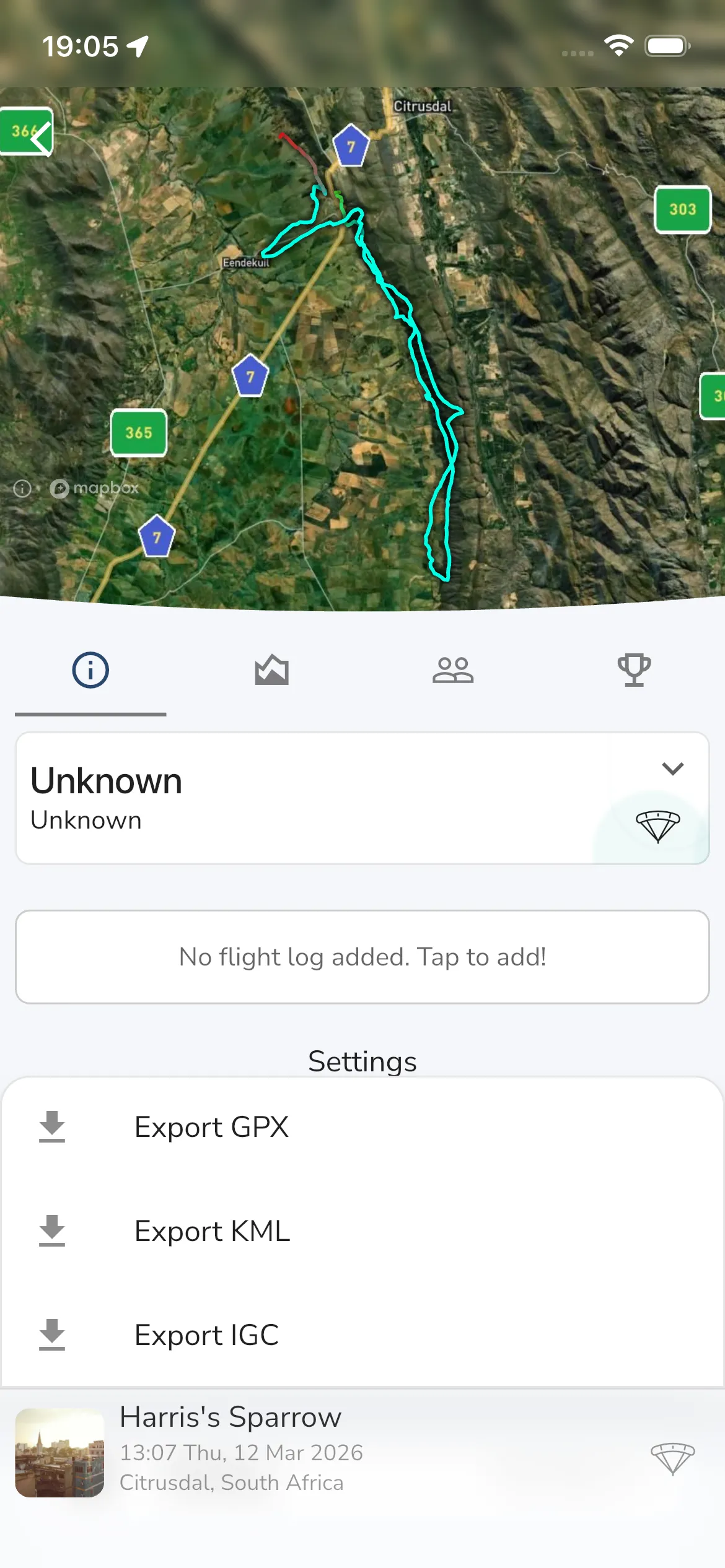The image size is (725, 1568).
Task: Tap the map attribution info icon
Action: tap(22, 489)
